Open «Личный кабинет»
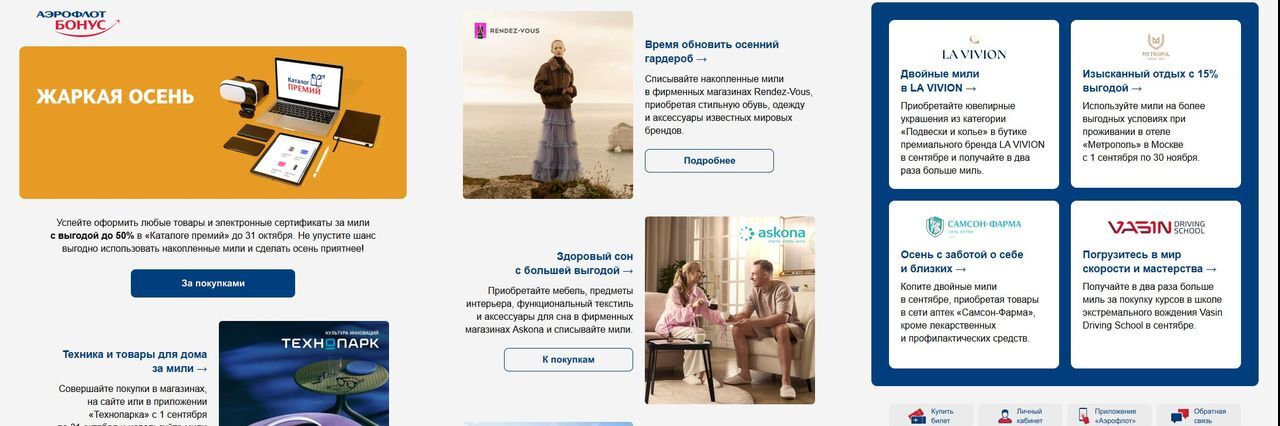1280x426 pixels. [1017, 415]
